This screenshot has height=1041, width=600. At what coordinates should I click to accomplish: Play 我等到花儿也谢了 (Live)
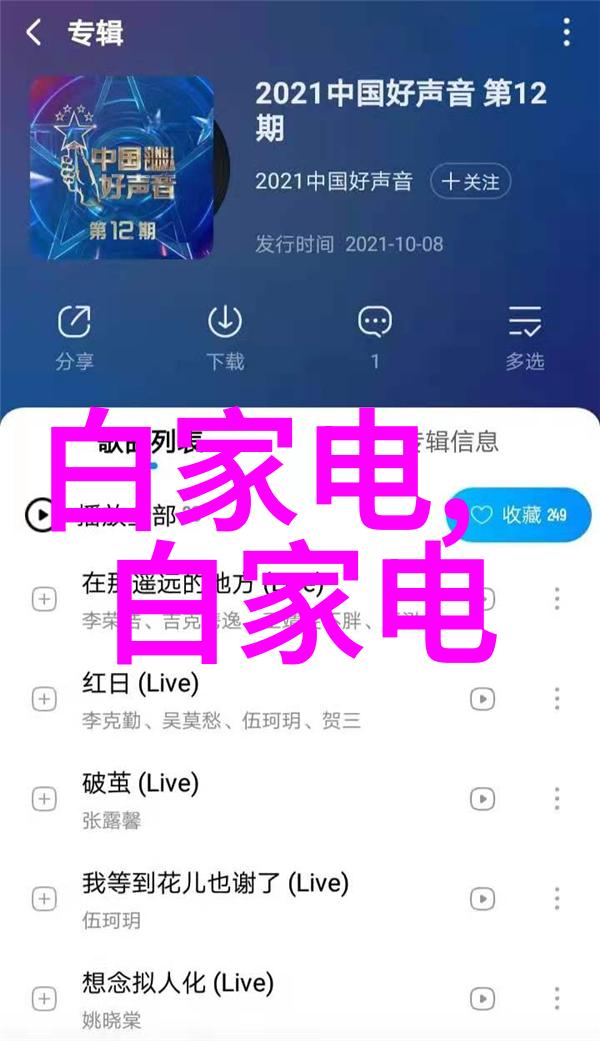(x=215, y=883)
